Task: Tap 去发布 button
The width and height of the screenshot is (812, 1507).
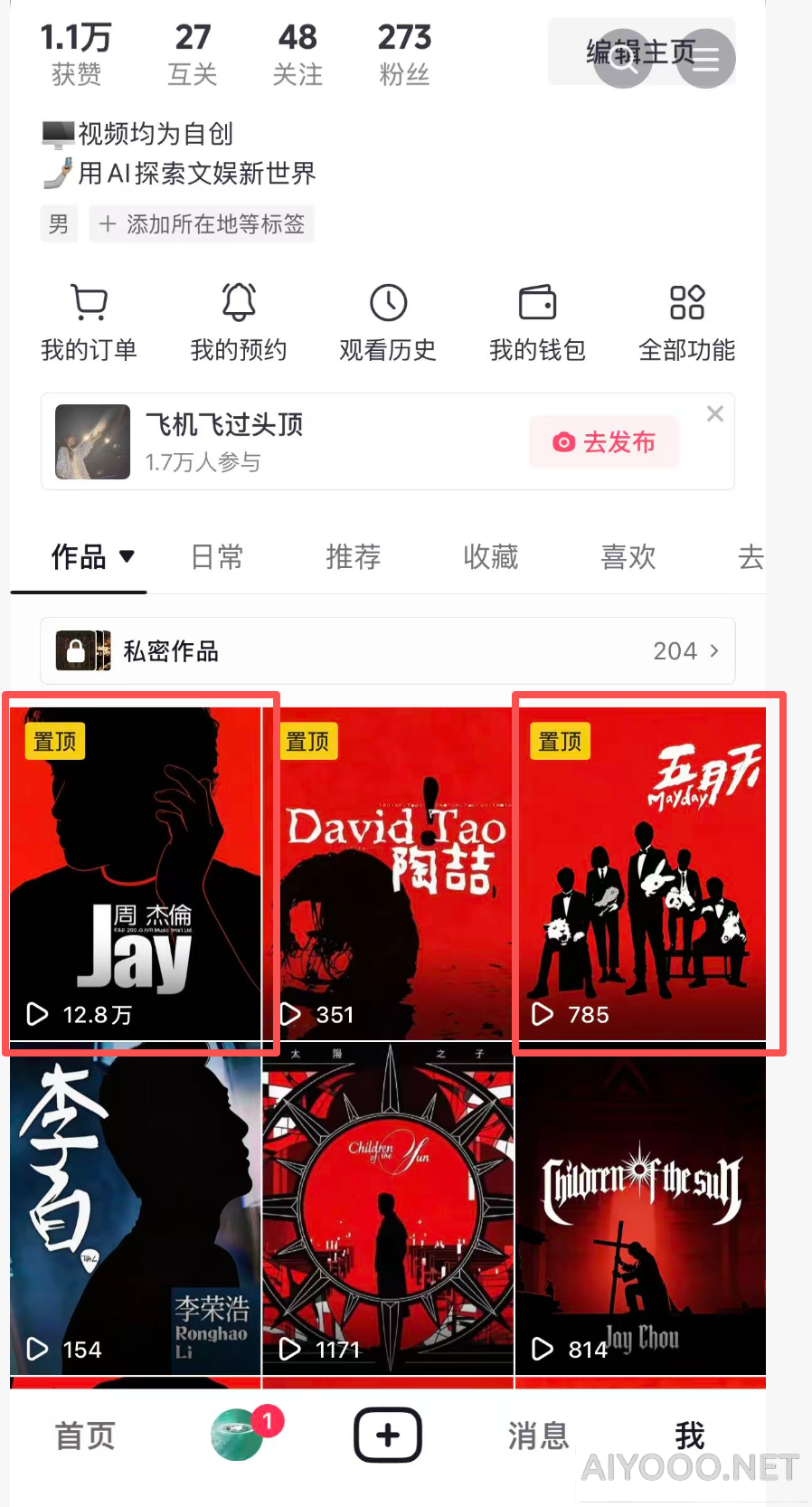Action: (604, 442)
